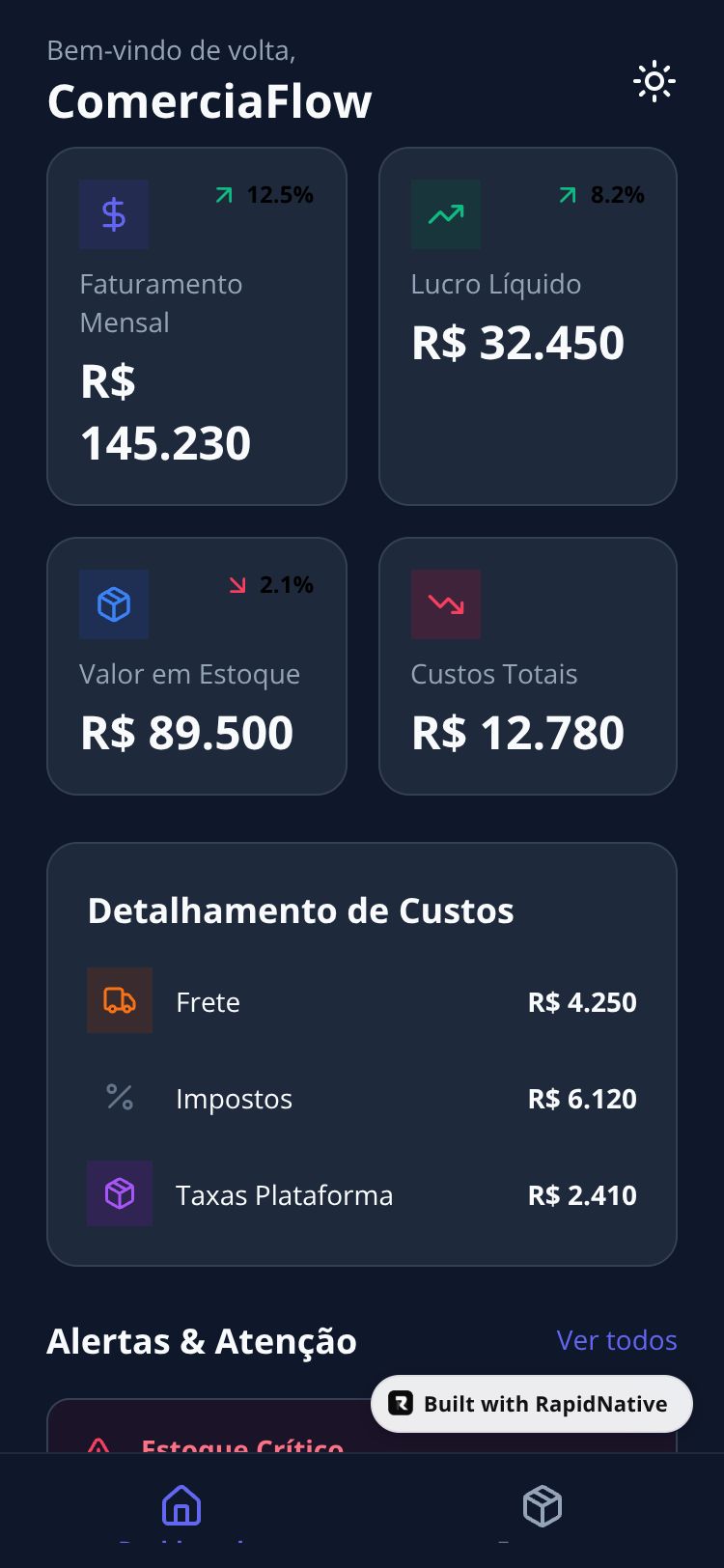Open the Valor em Estoque card

coord(197,666)
